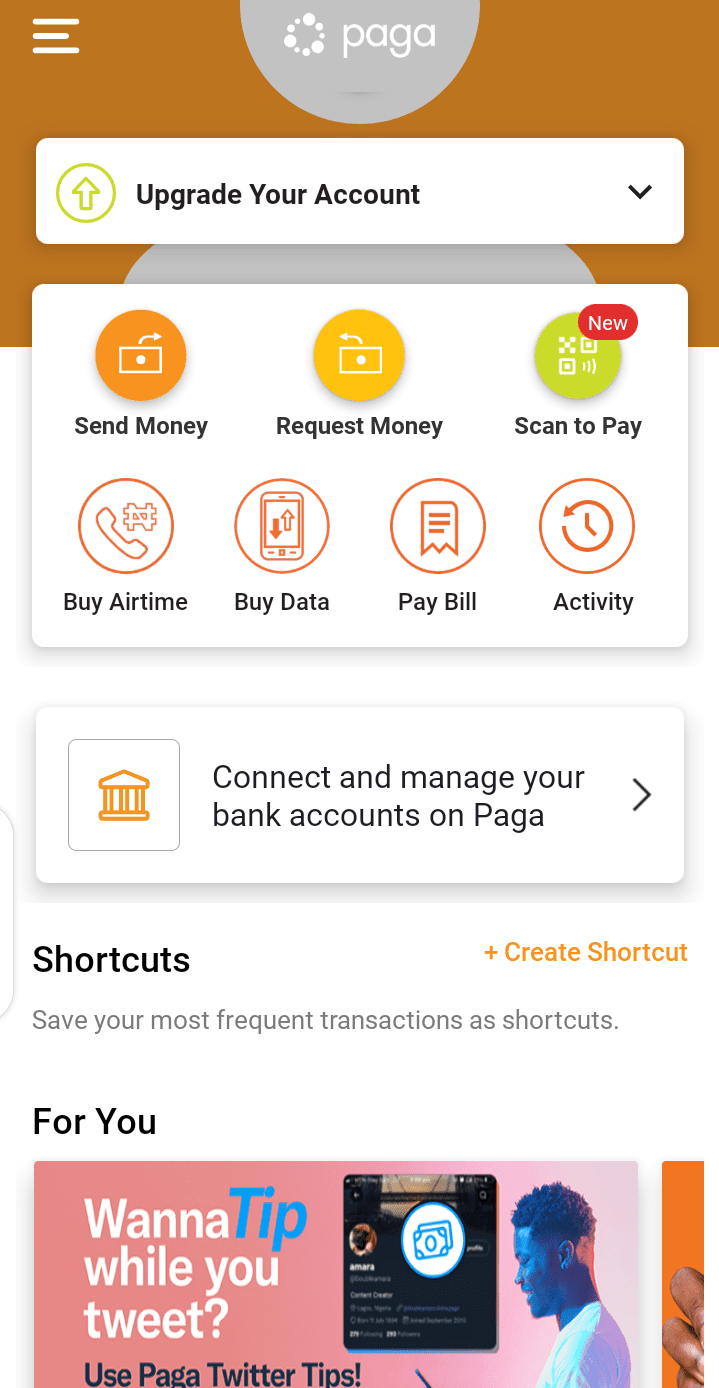This screenshot has width=719, height=1388.
Task: View transaction Activity
Action: tap(593, 547)
